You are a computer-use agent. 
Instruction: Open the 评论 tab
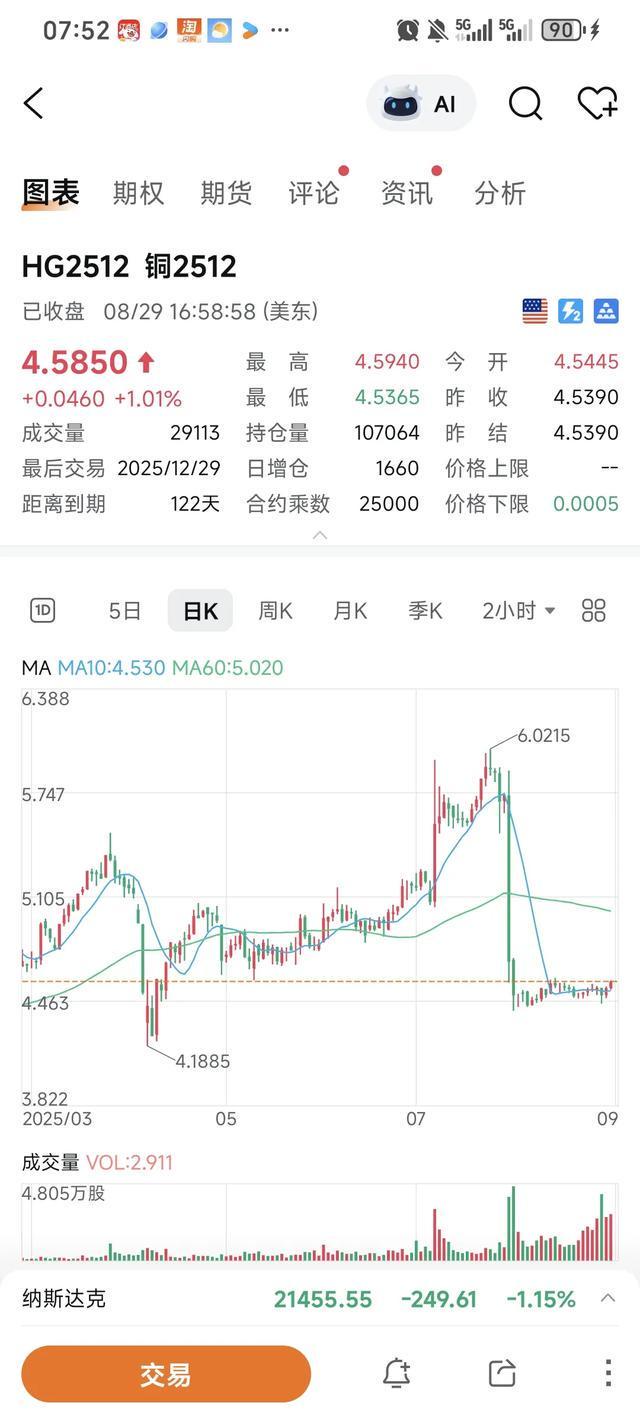tap(314, 193)
